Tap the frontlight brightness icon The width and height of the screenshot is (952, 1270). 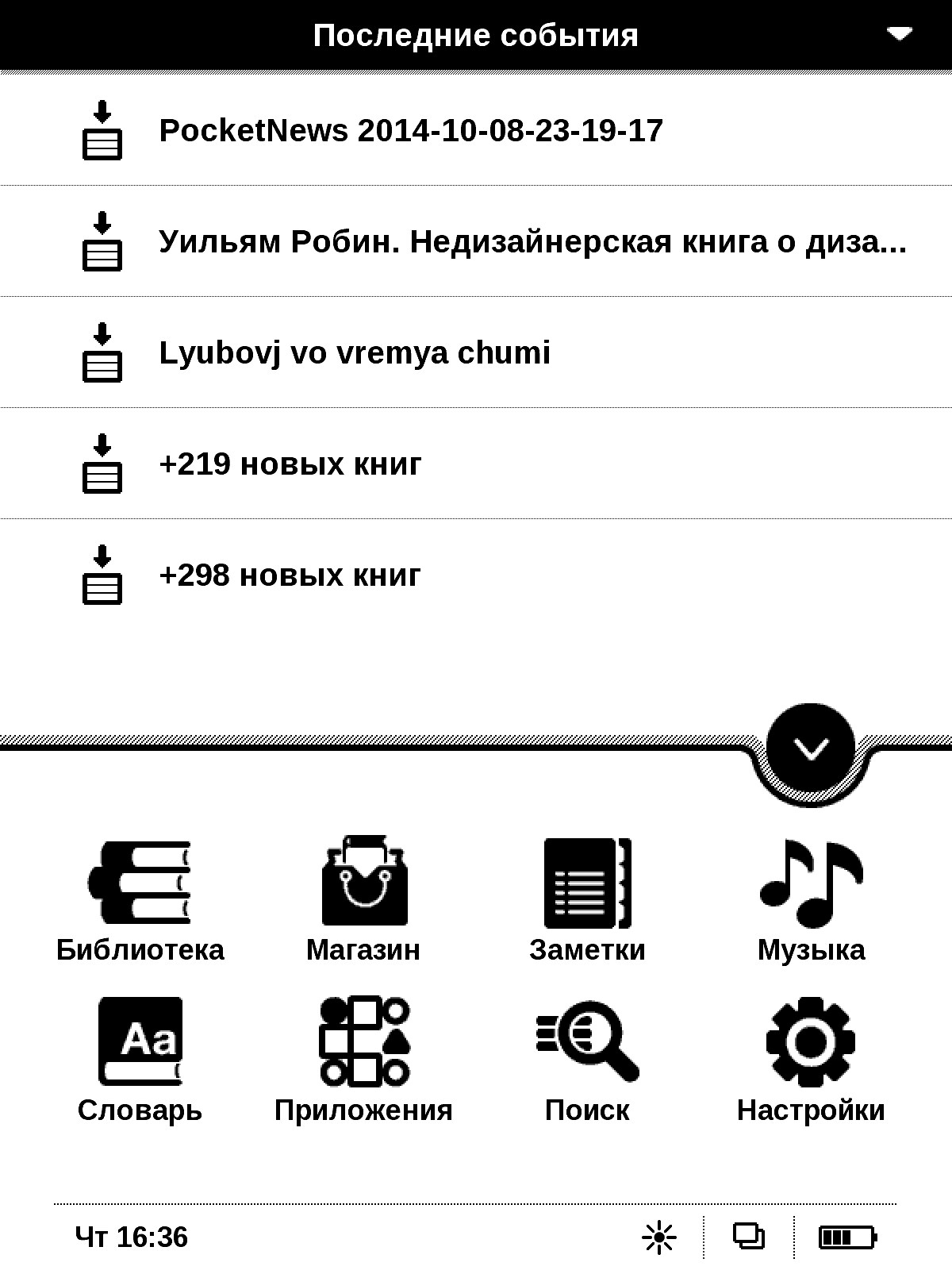(658, 1237)
